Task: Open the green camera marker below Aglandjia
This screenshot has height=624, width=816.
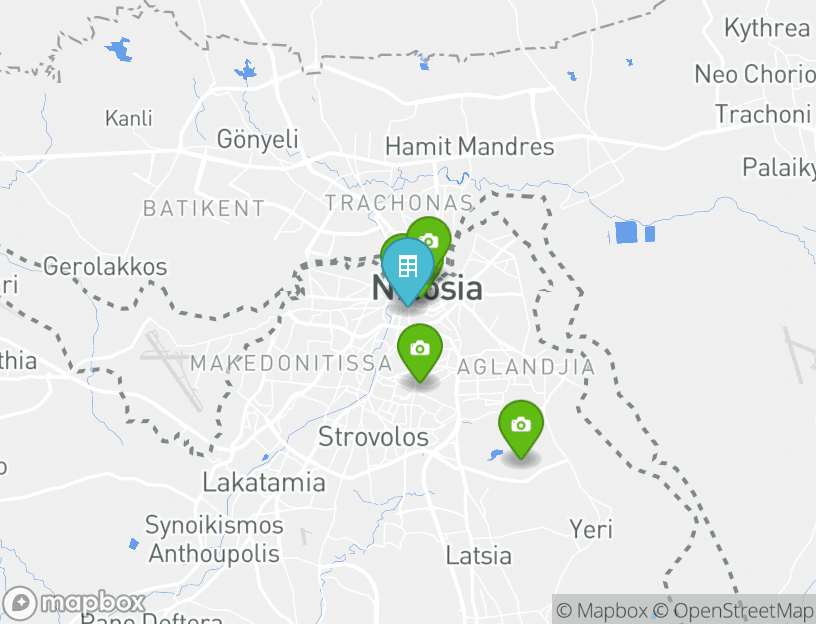Action: point(520,425)
